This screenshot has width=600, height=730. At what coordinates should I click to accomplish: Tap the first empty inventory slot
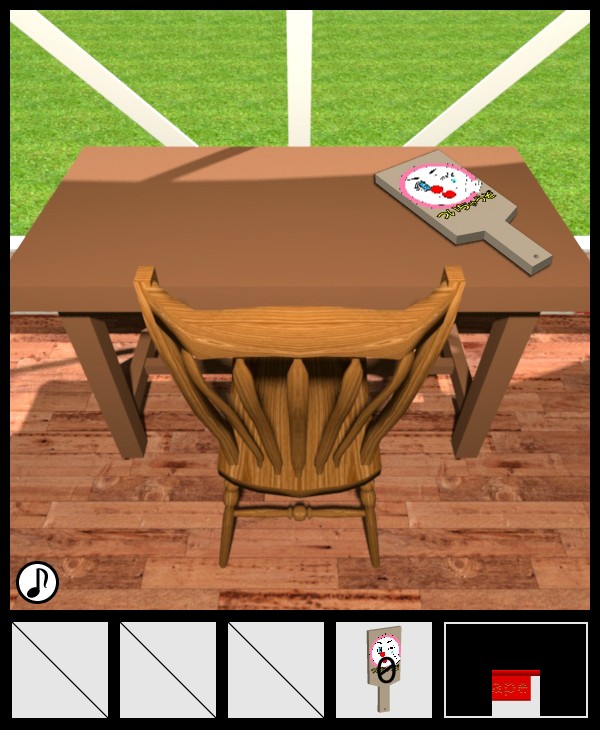point(60,669)
